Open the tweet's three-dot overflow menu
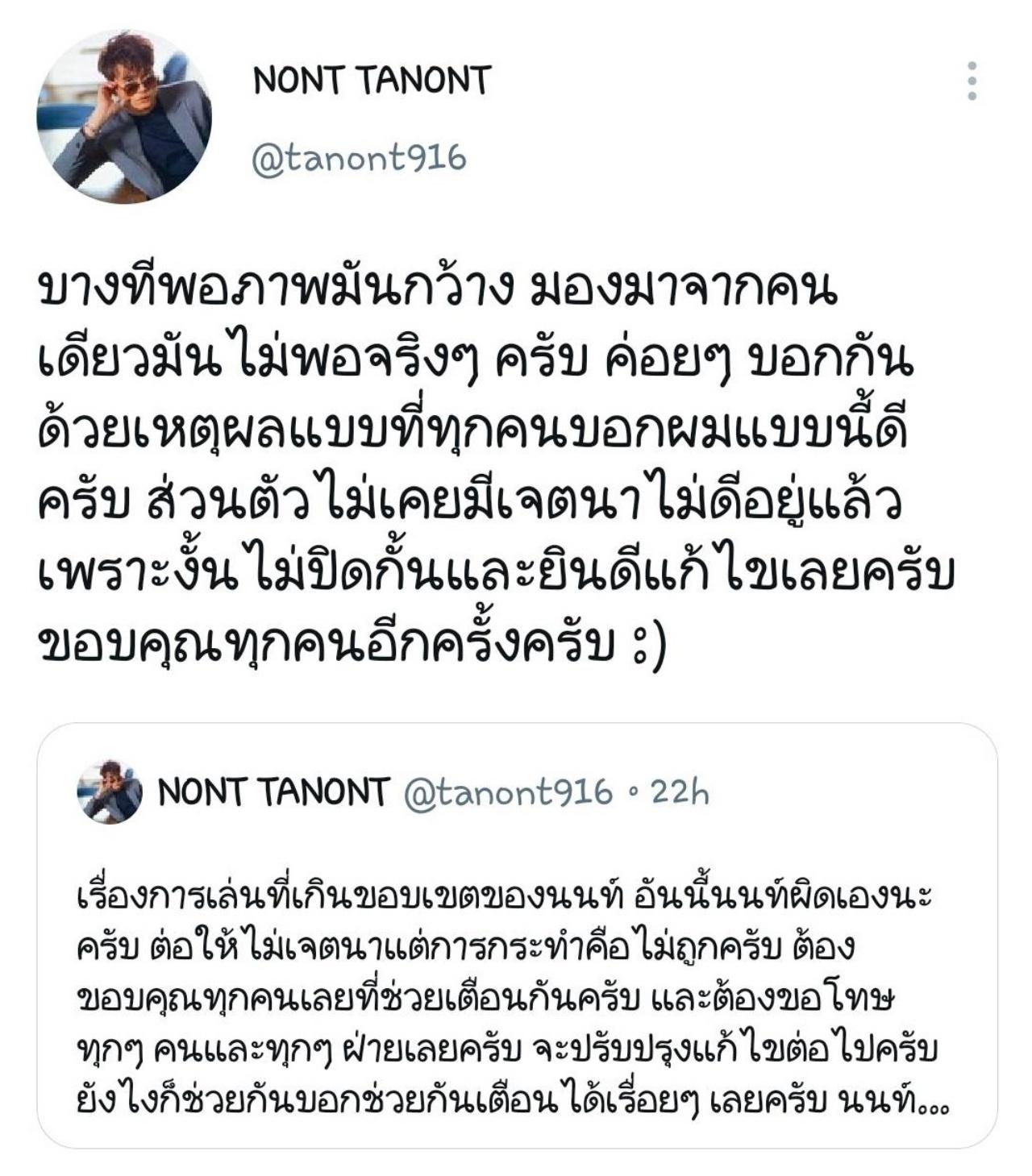The width and height of the screenshot is (1032, 1176). tap(972, 81)
